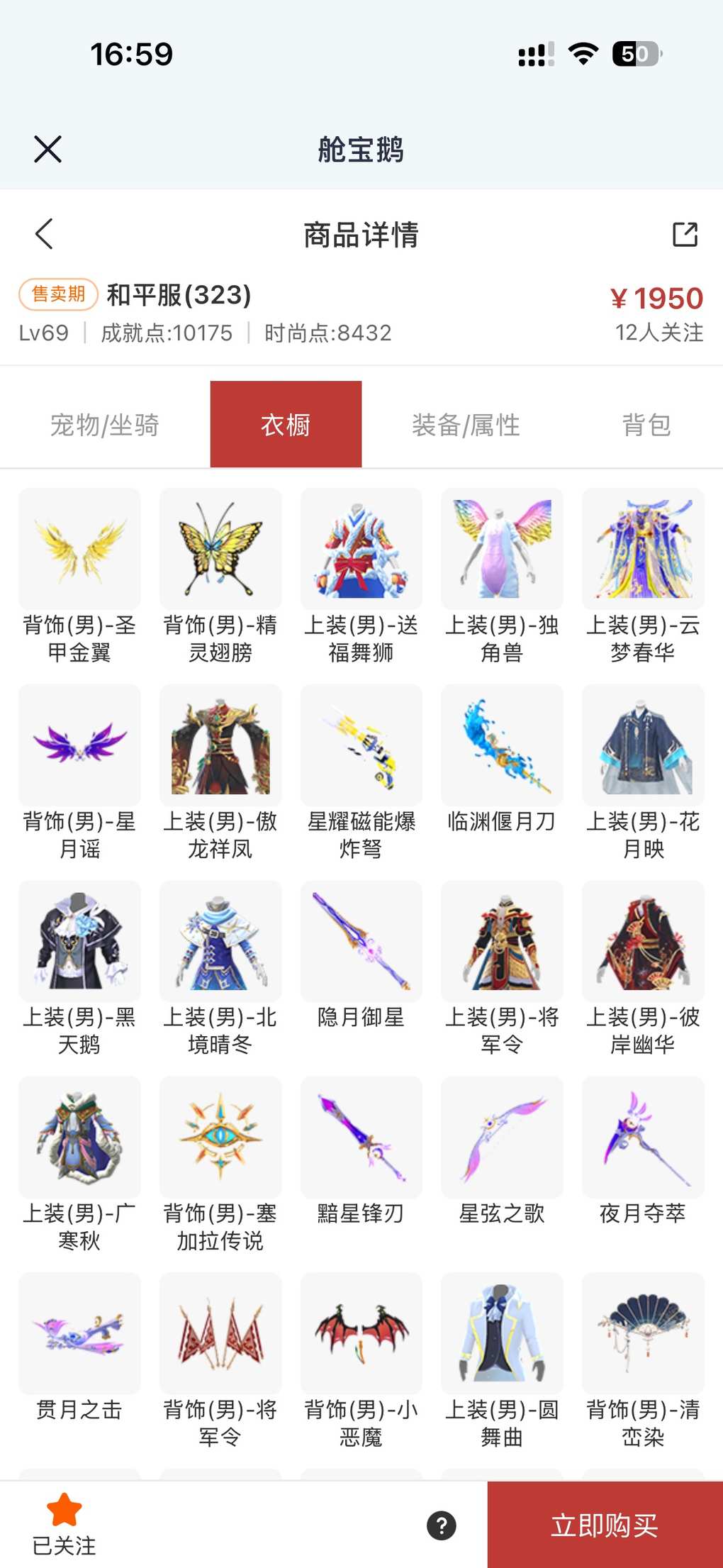This screenshot has height=1568, width=723.
Task: Share this product via the export icon
Action: pyautogui.click(x=685, y=234)
